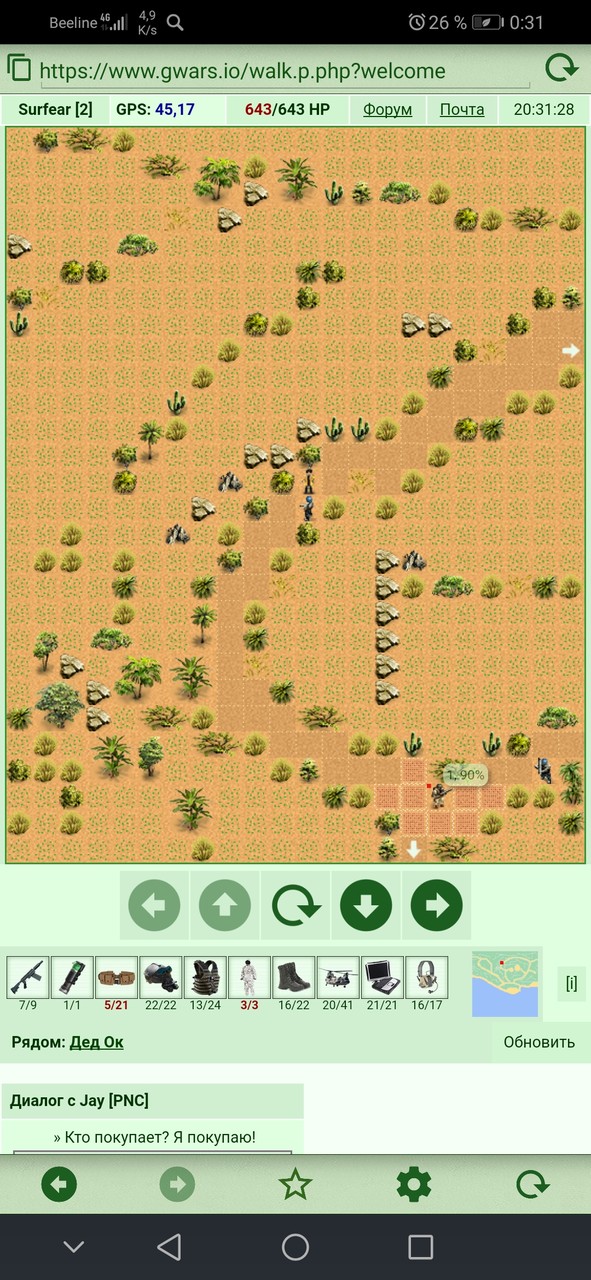This screenshot has height=1280, width=591.
Task: Open Дед Ок player link
Action: click(96, 1042)
